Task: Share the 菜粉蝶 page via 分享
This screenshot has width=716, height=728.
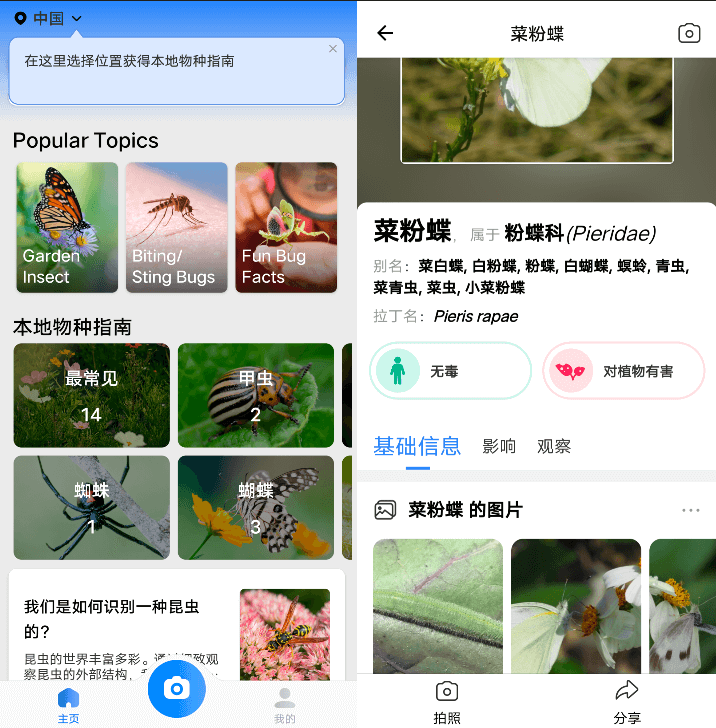Action: click(627, 702)
